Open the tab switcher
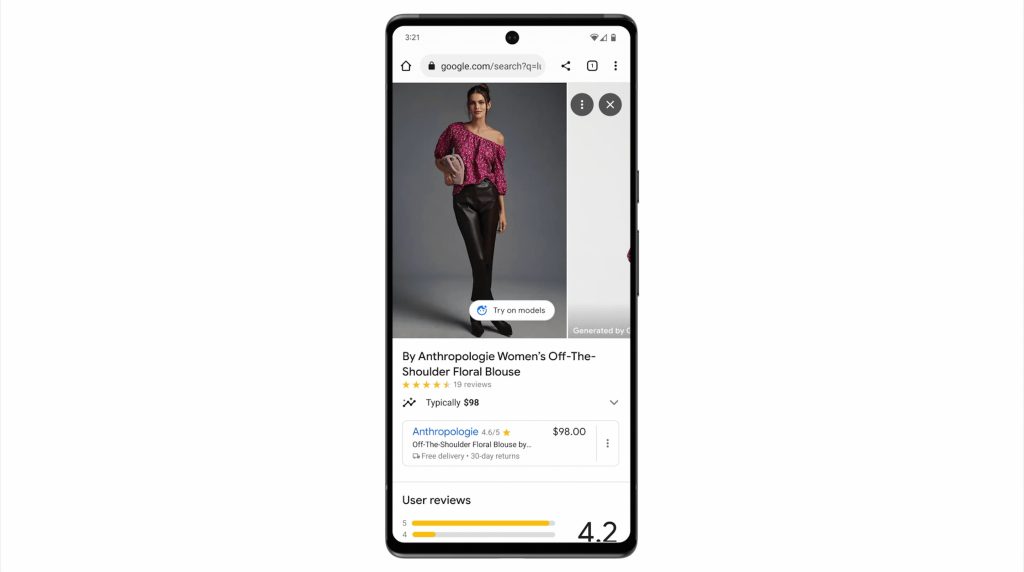Viewport: 1024px width, 572px height. 592,66
